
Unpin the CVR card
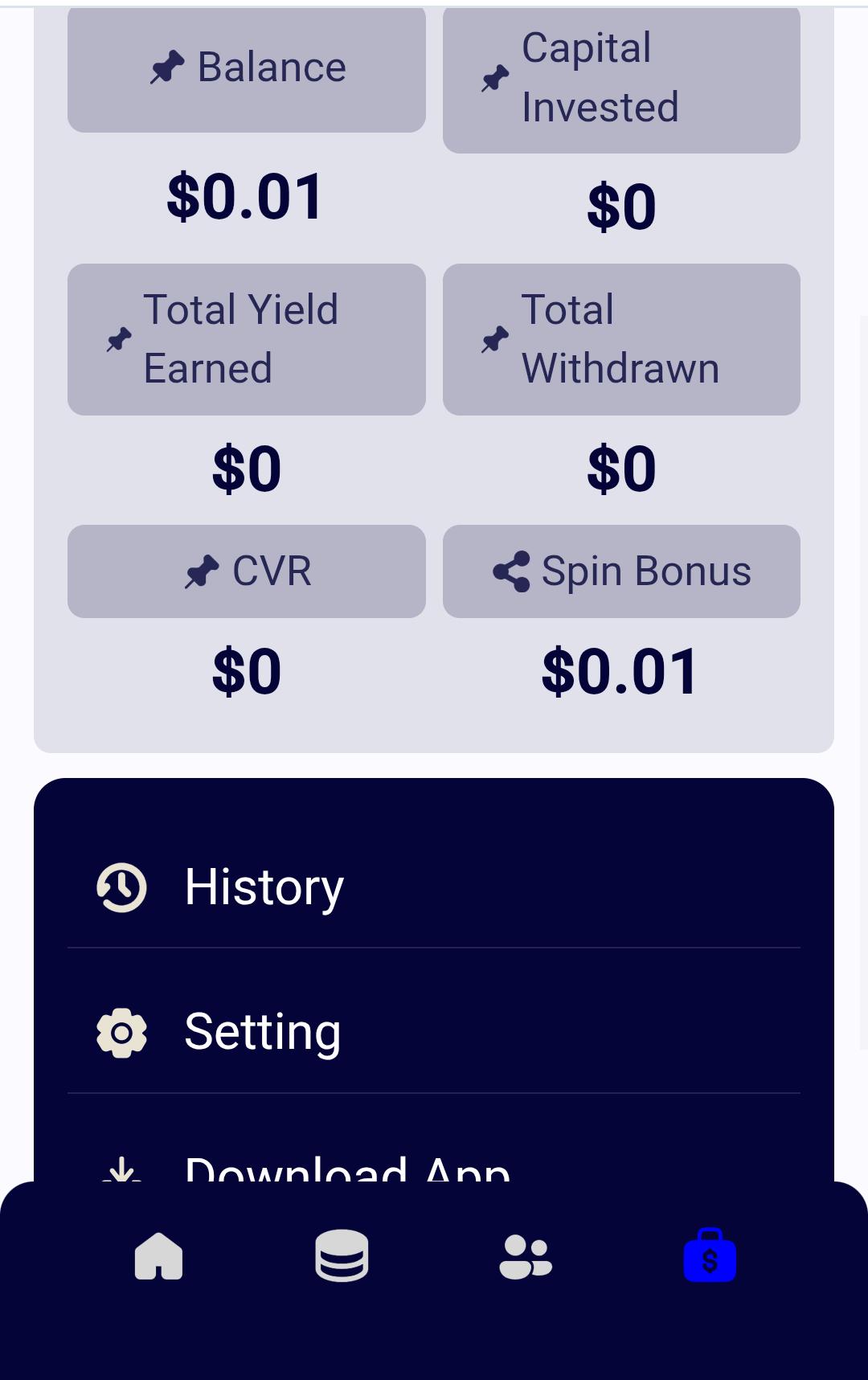[202, 571]
